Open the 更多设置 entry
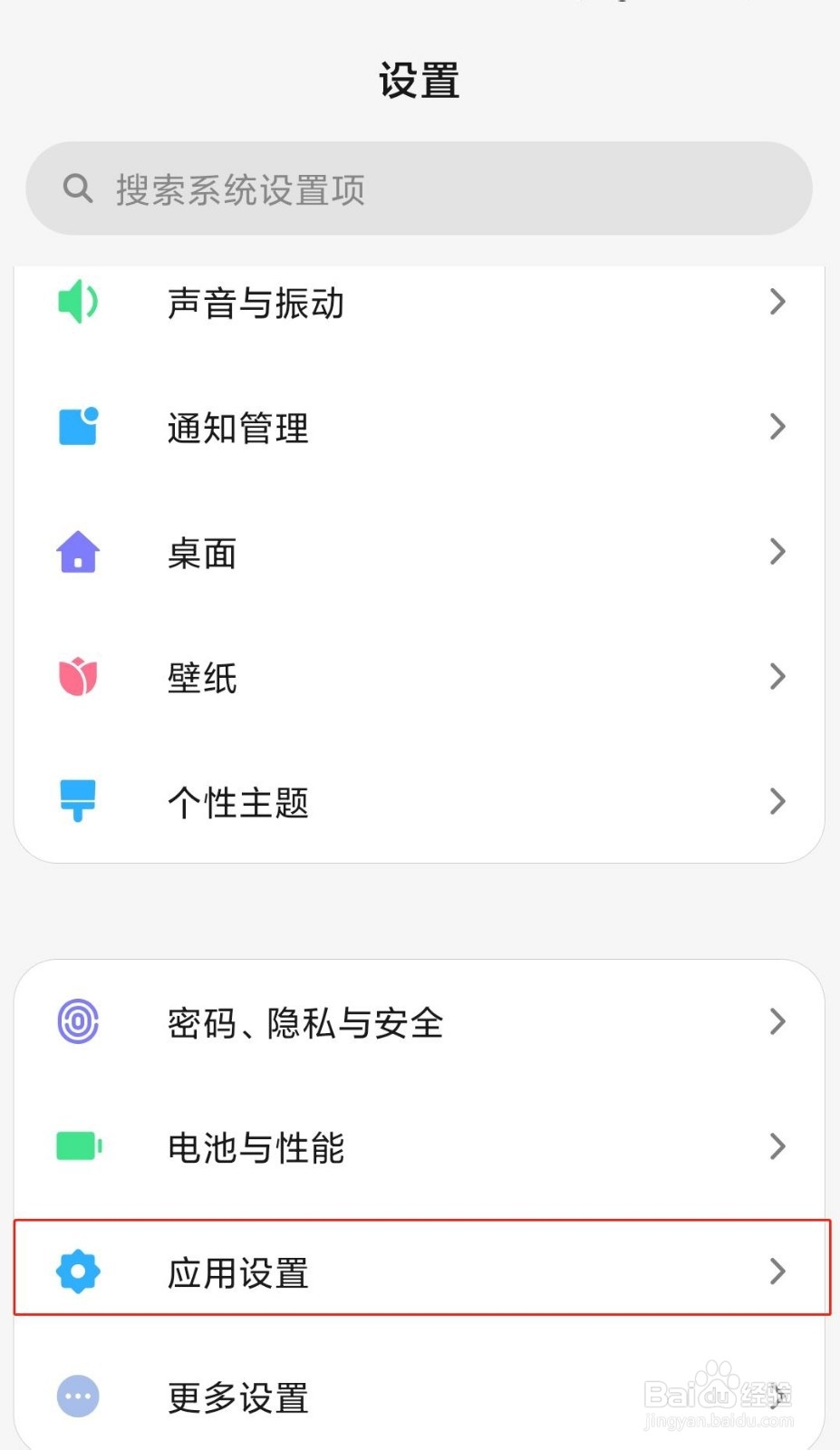 click(420, 1397)
